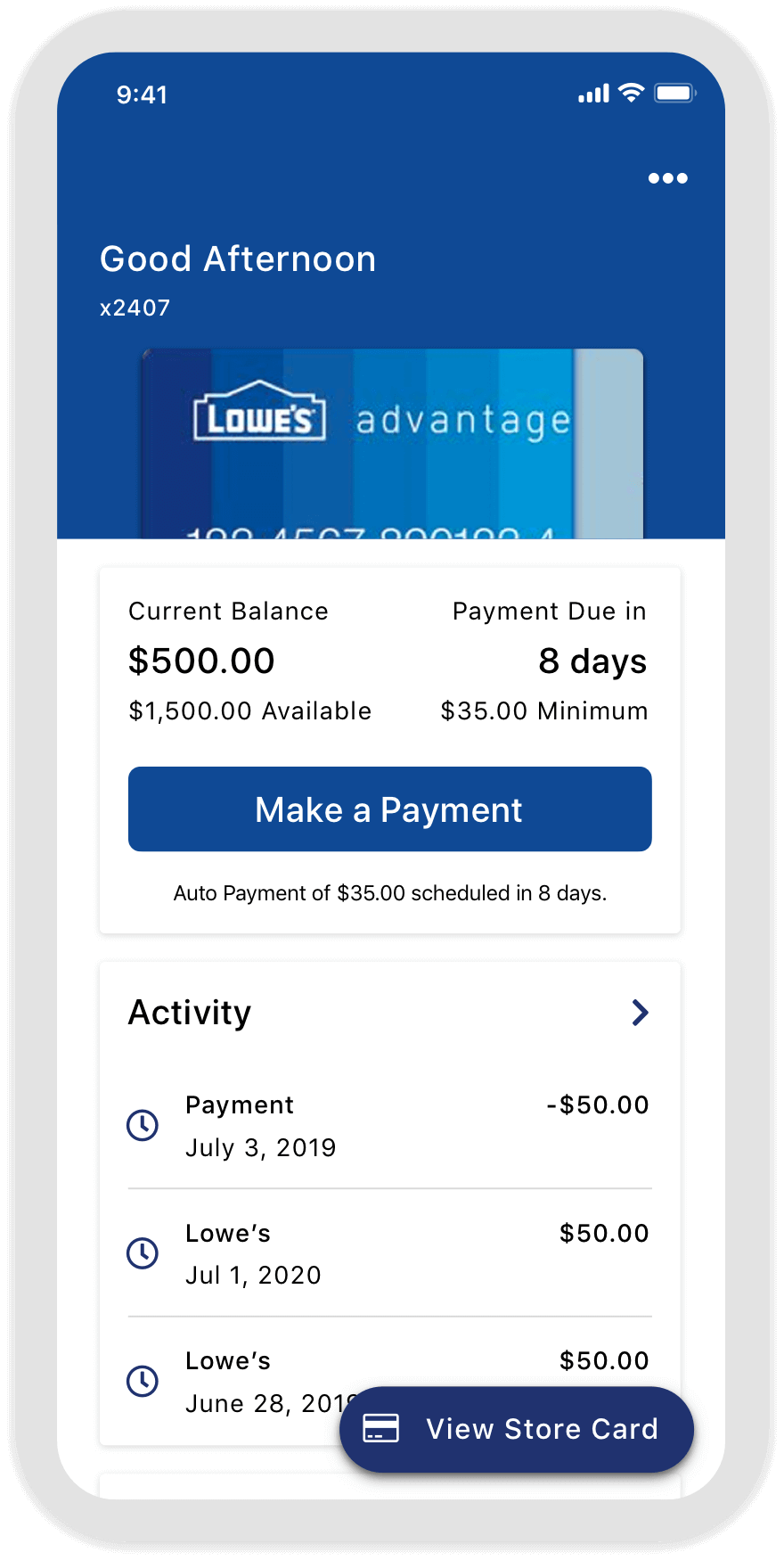The height and width of the screenshot is (1560, 784).
Task: Open the Lowe's Jul 1, 2020 transaction
Action: [389, 1253]
